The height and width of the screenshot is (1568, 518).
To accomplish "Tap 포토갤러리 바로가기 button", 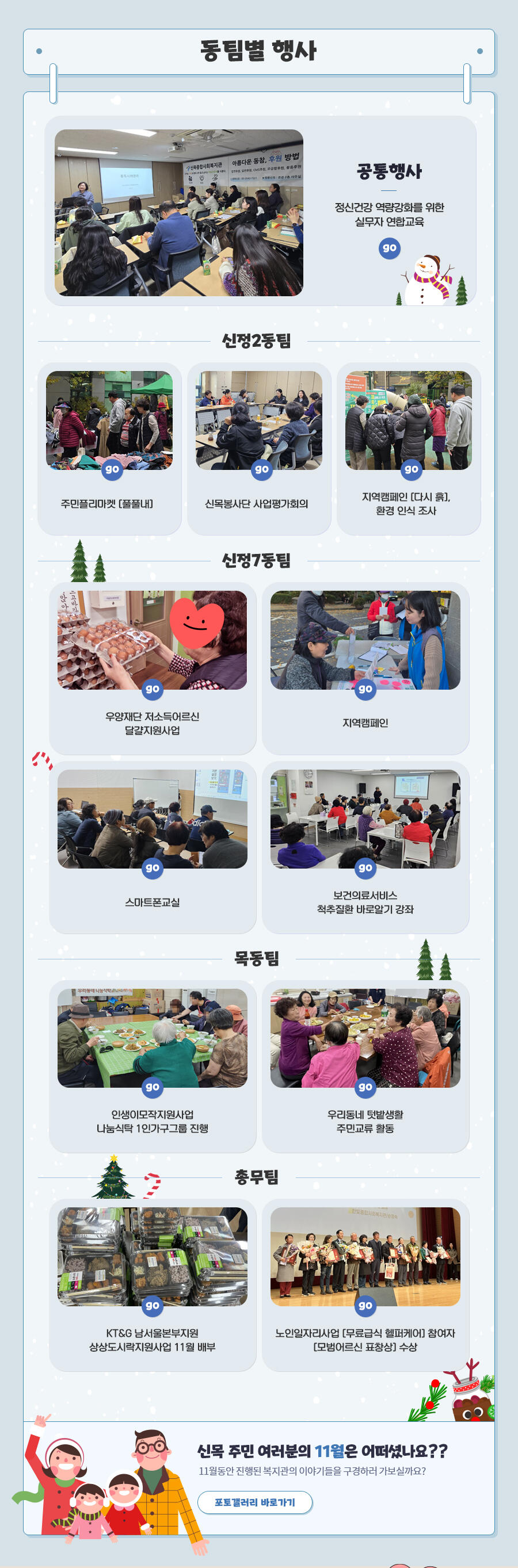I will [x=255, y=1502].
